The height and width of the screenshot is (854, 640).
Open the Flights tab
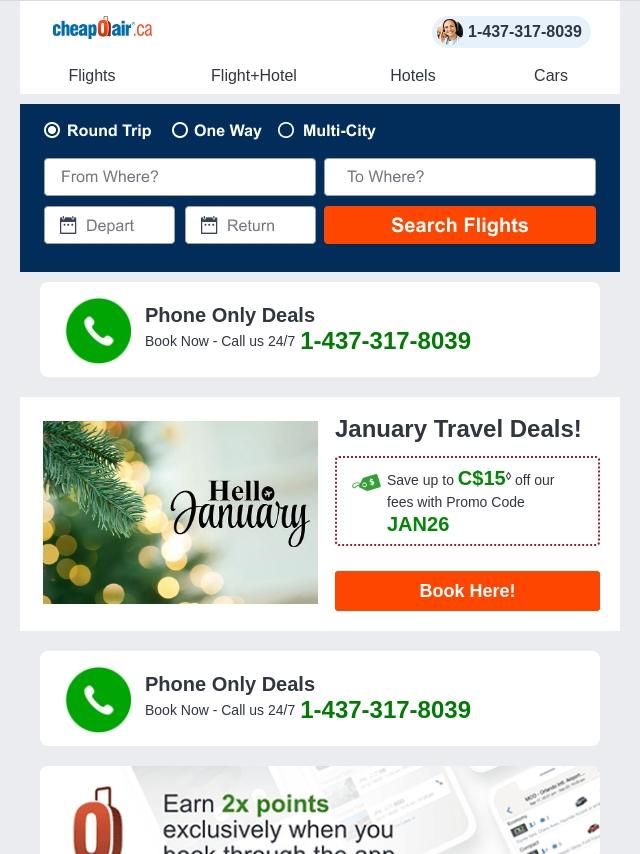point(91,75)
